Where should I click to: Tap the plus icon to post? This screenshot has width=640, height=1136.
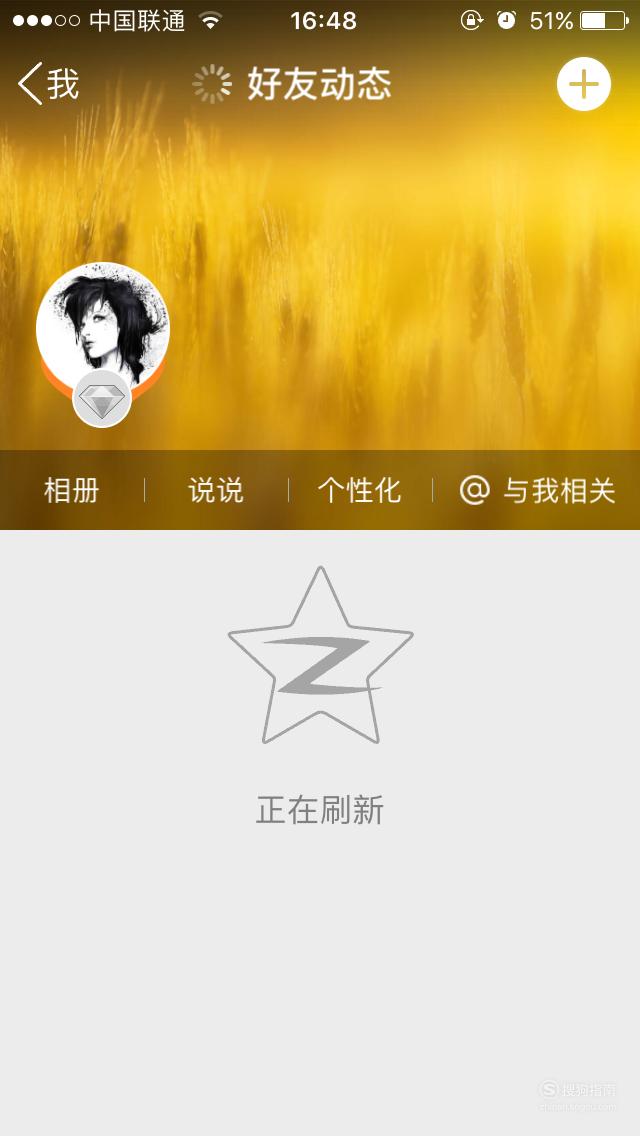pos(583,84)
